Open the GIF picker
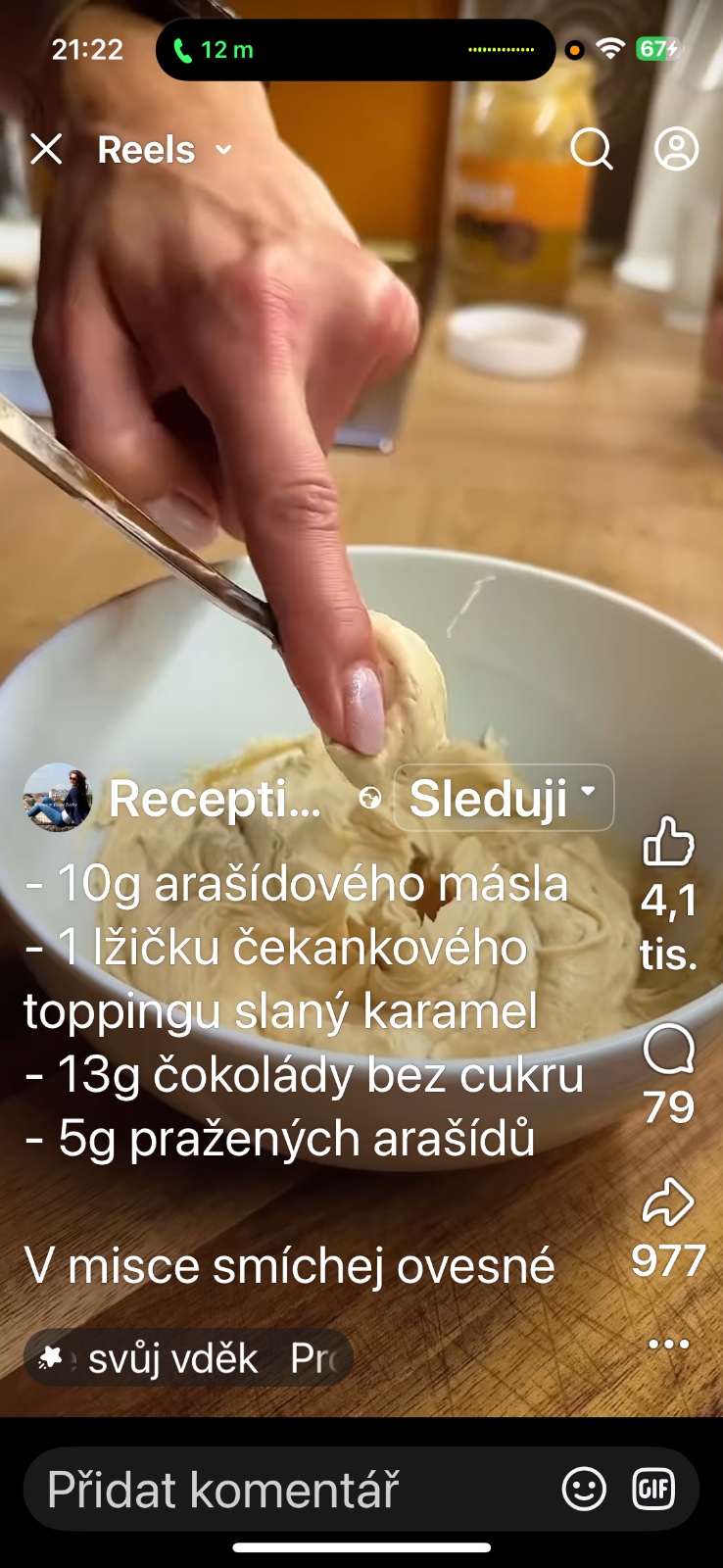Screen dimensions: 723x1568 coord(653,1490)
